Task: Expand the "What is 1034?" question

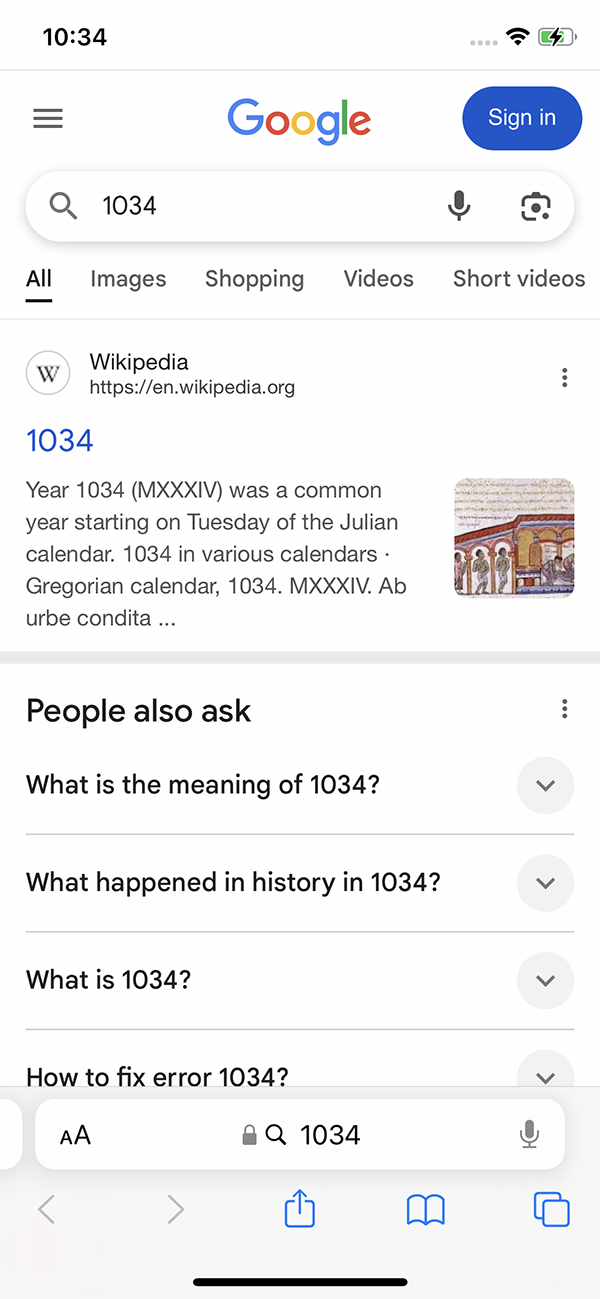Action: [x=545, y=980]
